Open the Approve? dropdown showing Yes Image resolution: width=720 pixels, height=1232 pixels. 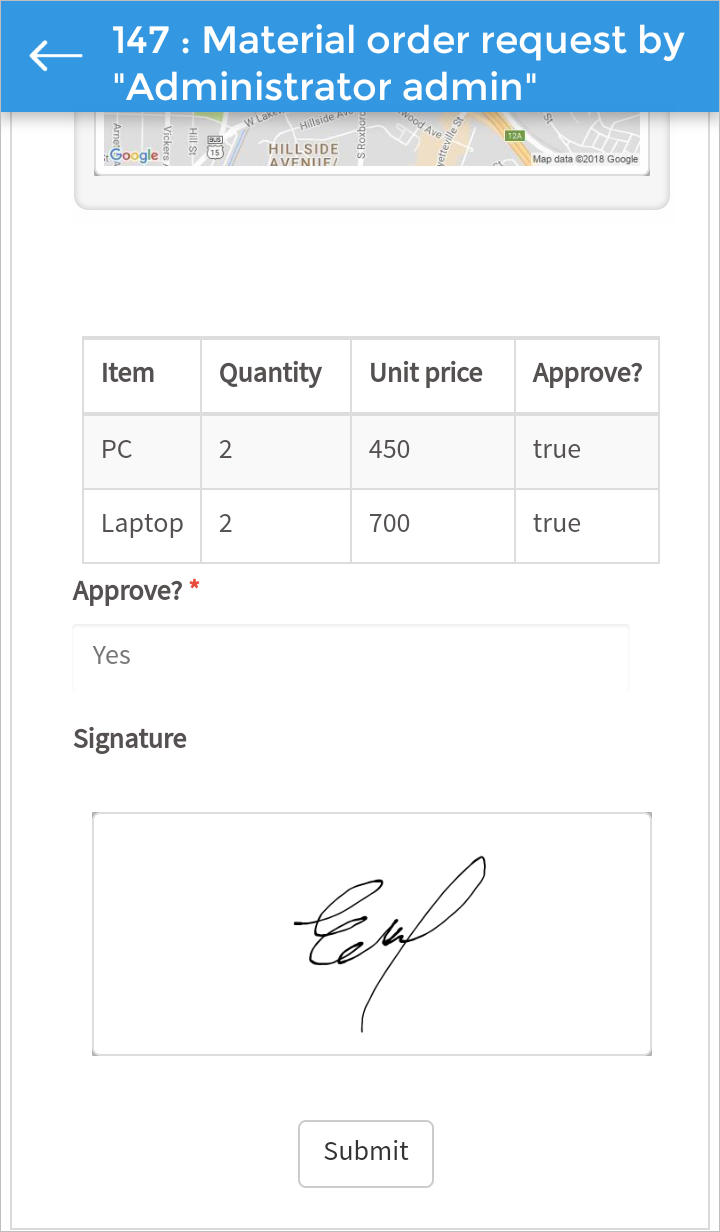pyautogui.click(x=350, y=656)
